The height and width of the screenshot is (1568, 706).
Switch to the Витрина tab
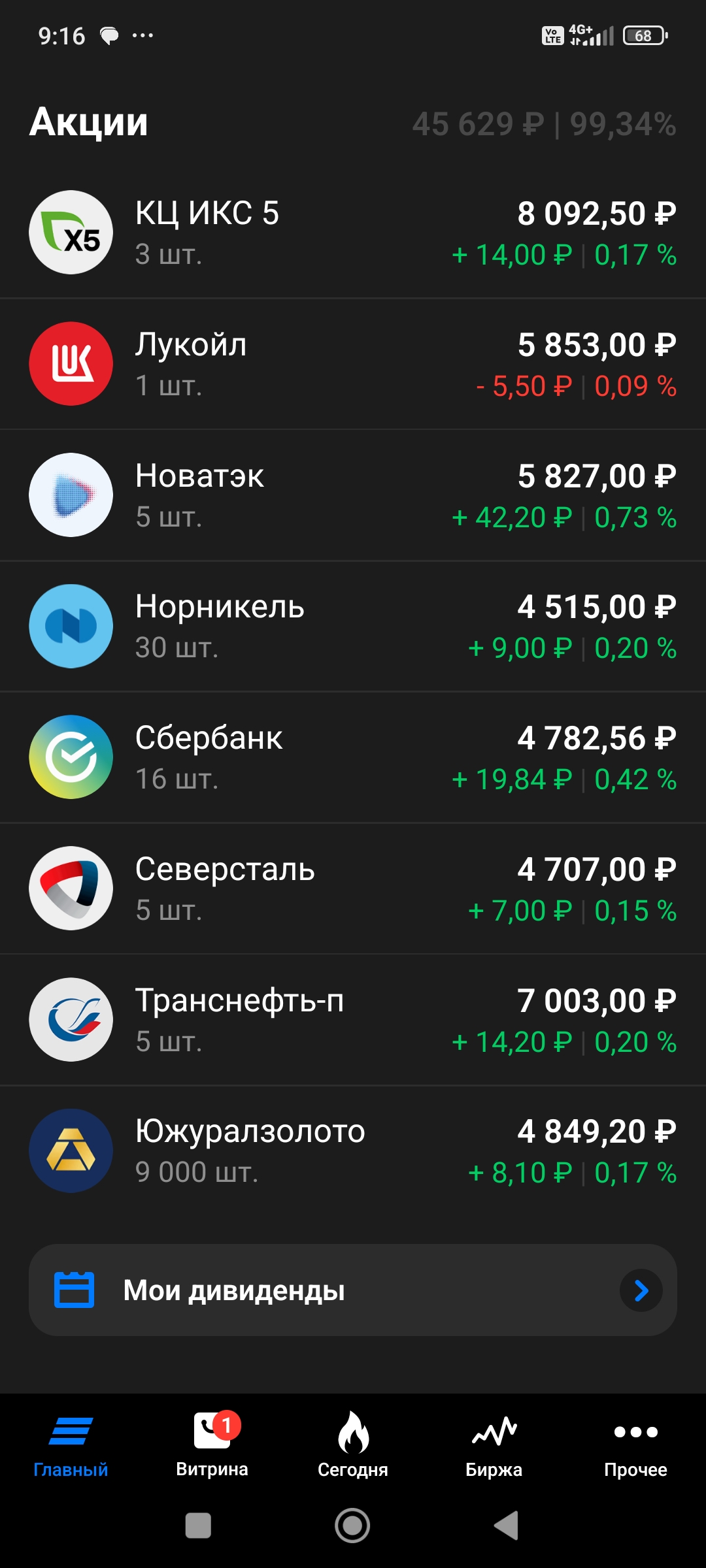[212, 1445]
